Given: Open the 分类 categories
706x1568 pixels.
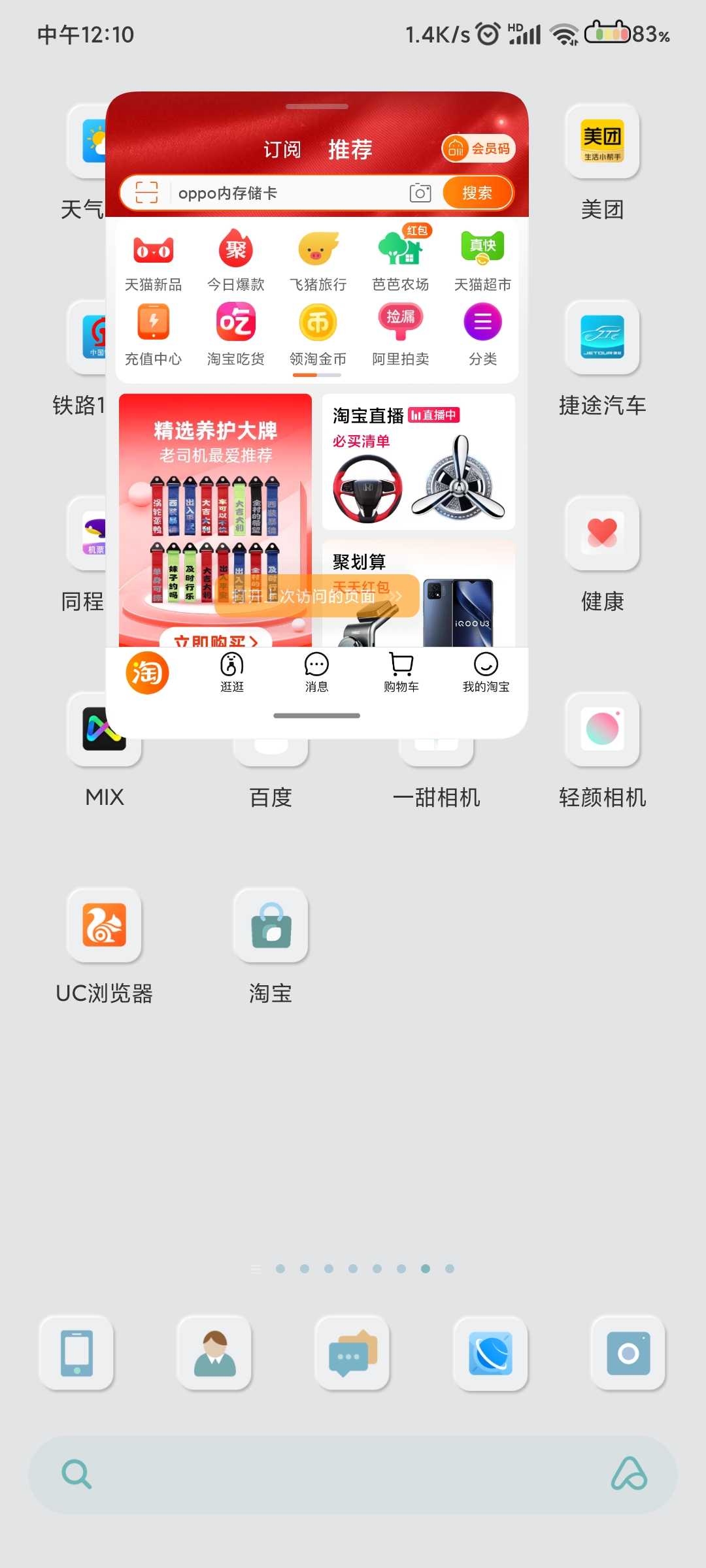Looking at the screenshot, I should click(x=482, y=335).
